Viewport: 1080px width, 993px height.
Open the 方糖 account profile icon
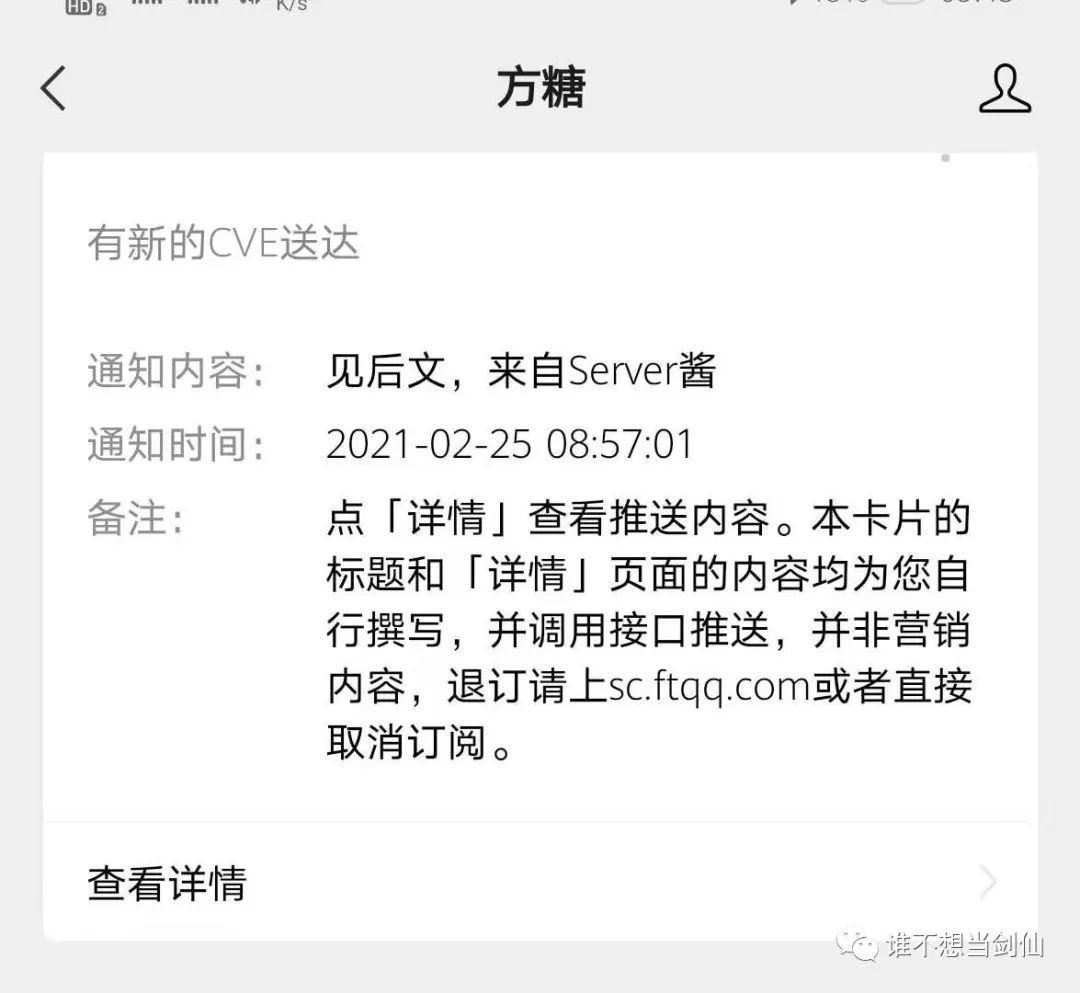(1004, 88)
